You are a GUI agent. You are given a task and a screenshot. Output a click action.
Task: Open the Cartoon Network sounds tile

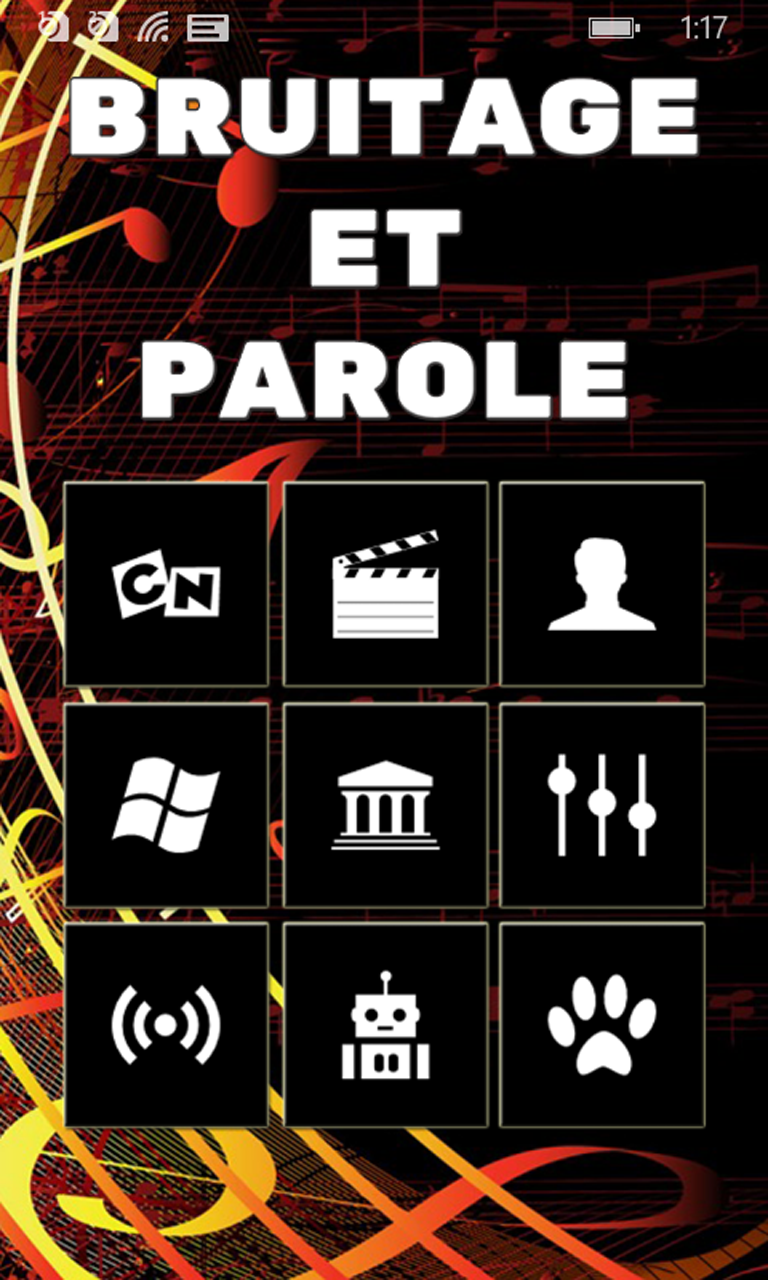click(166, 584)
